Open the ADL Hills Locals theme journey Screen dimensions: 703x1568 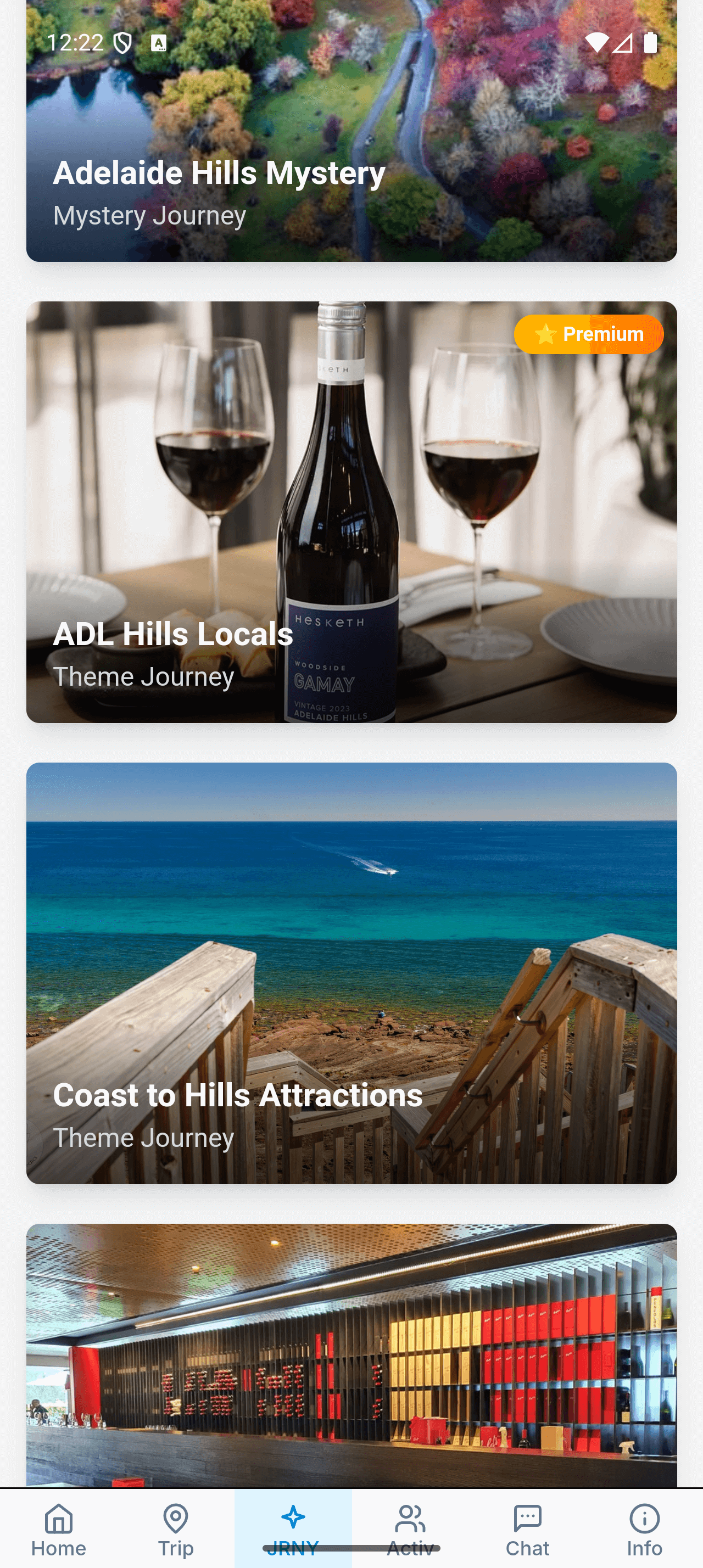[351, 512]
